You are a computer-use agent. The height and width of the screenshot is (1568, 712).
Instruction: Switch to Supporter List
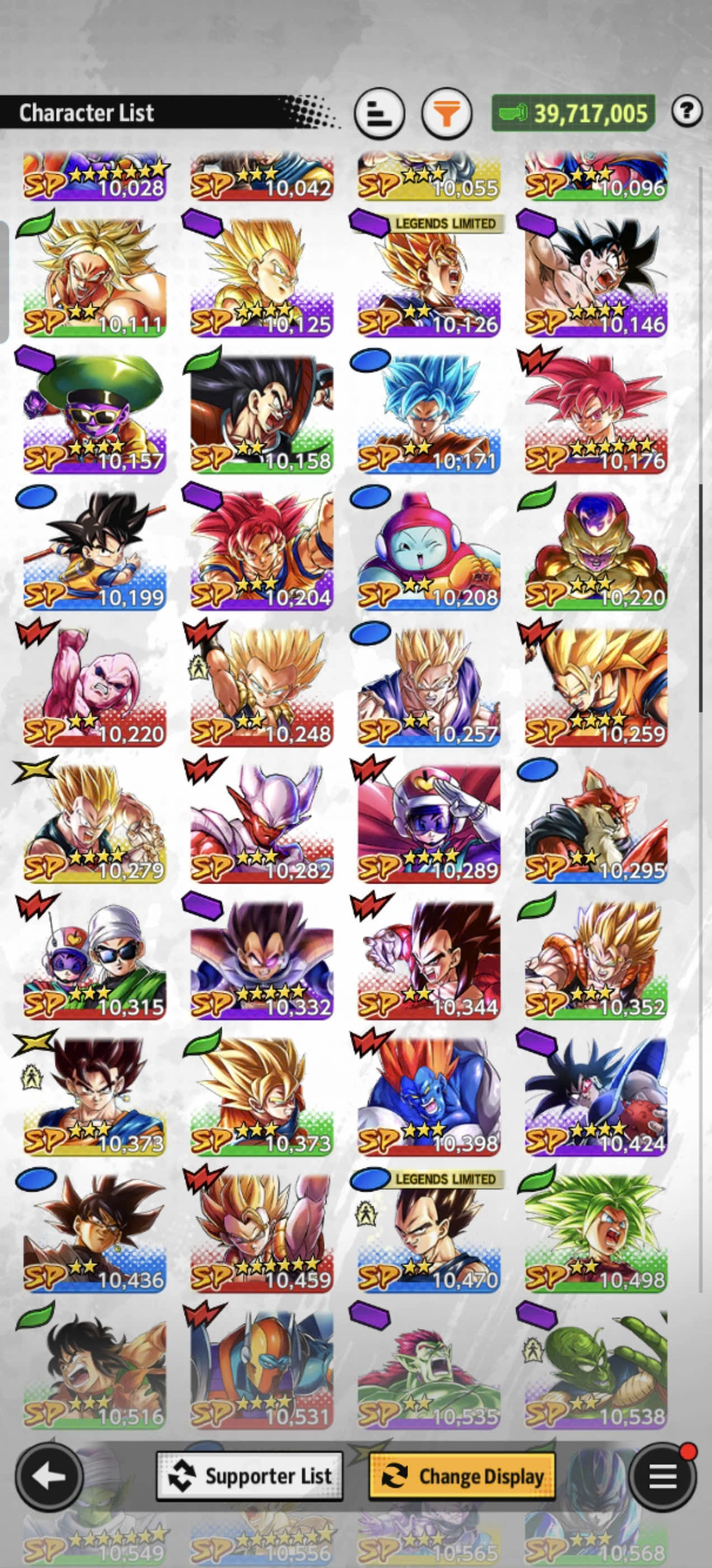[250, 1477]
